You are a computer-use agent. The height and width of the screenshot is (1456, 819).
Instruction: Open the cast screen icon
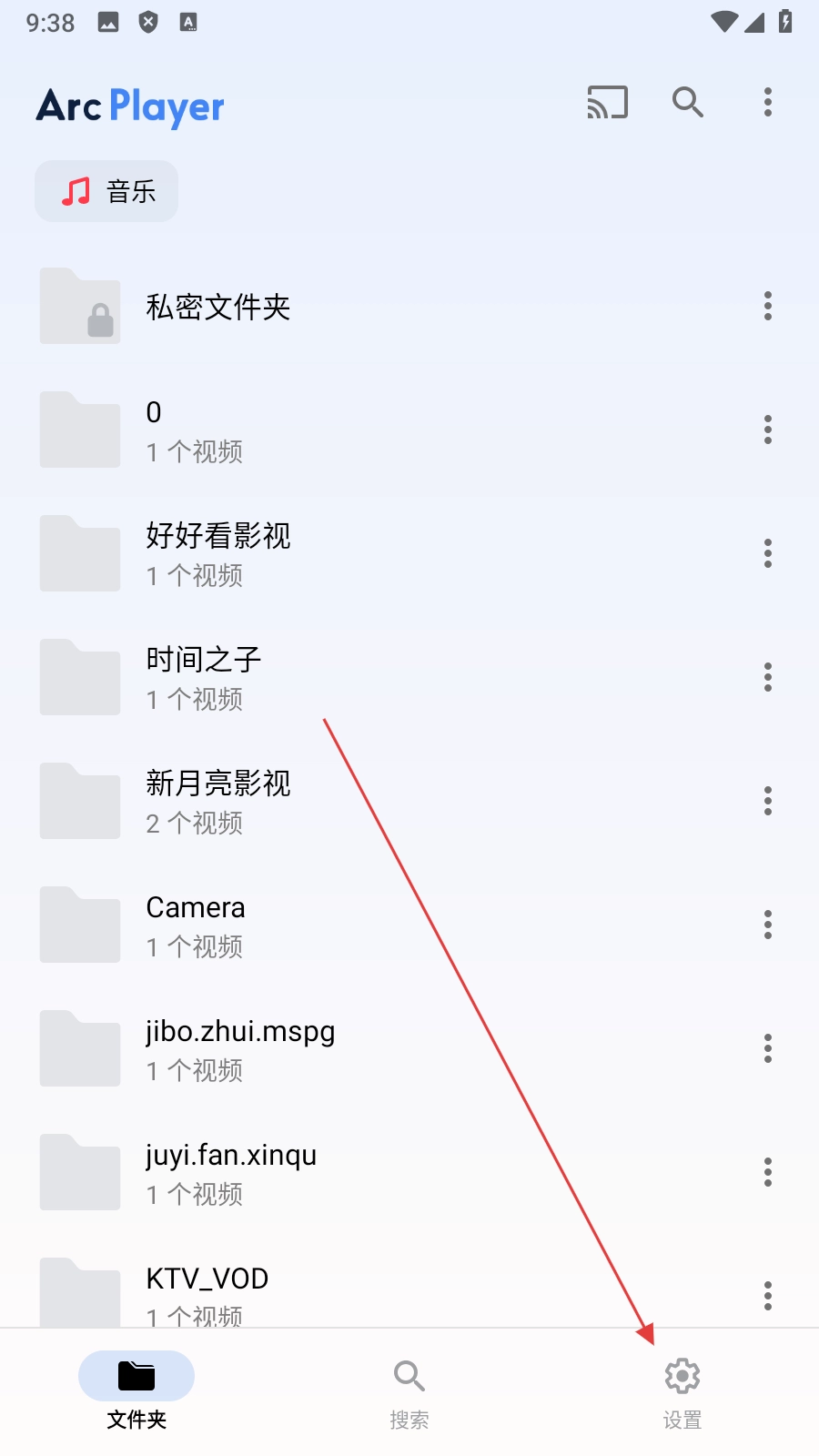[x=607, y=103]
